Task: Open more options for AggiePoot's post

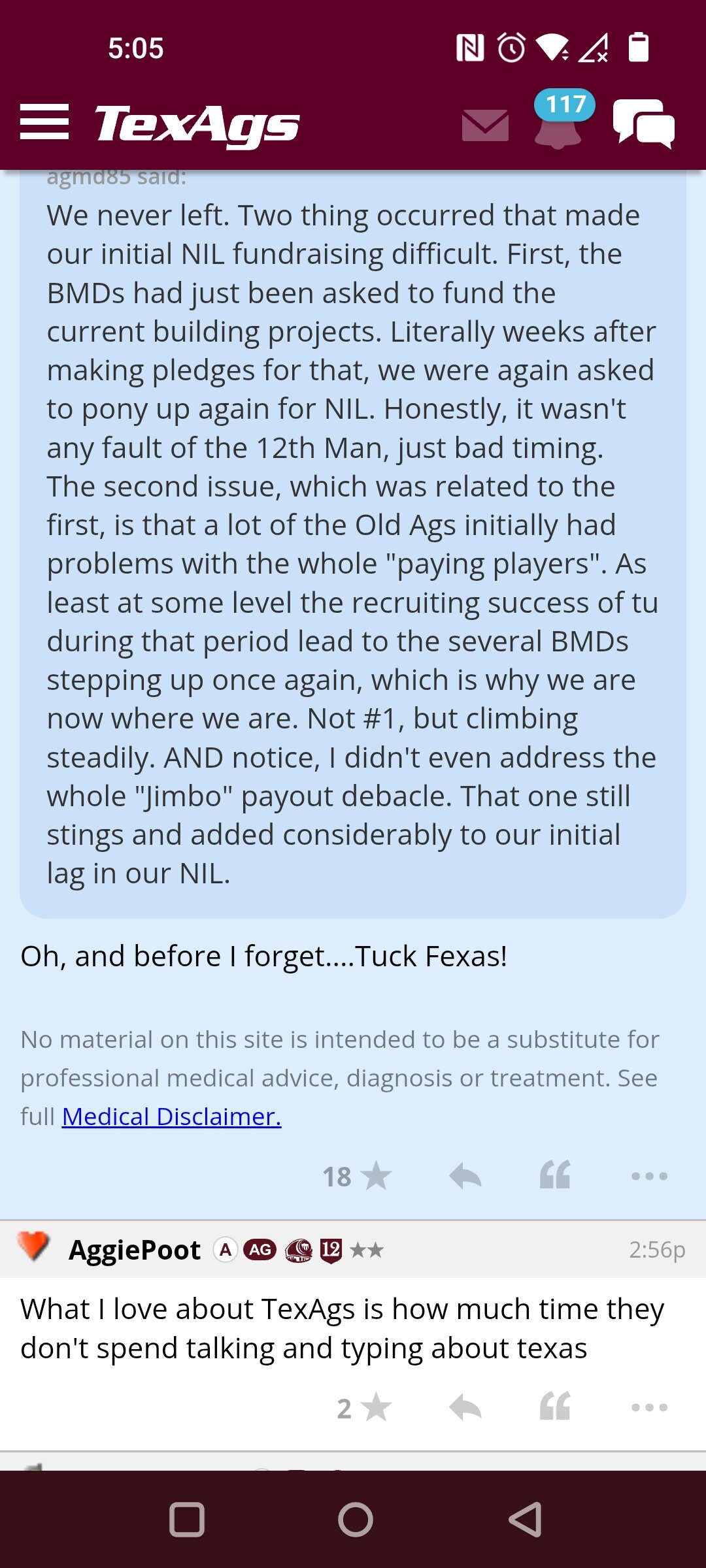Action: [649, 1407]
